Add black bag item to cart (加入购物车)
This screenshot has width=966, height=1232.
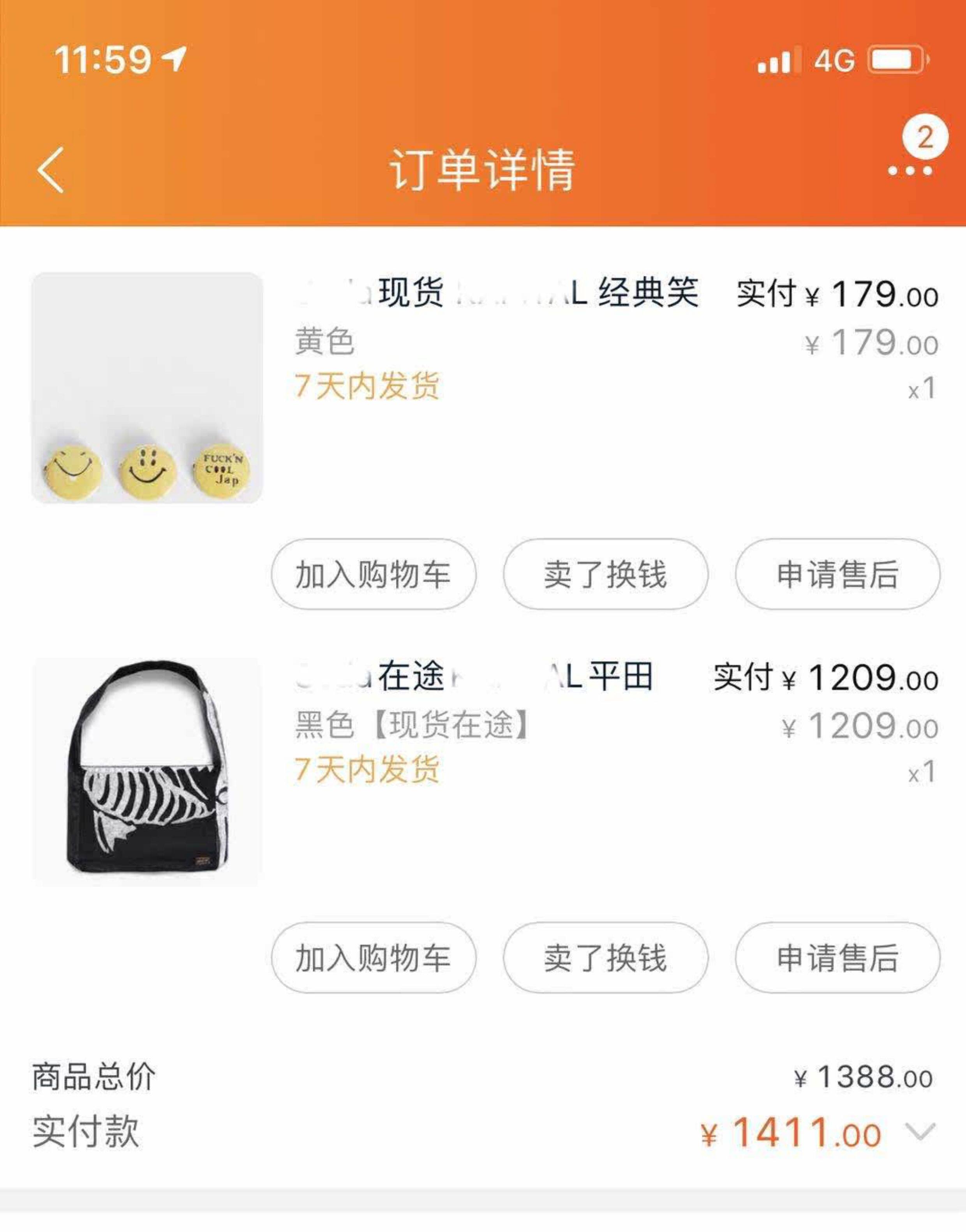[373, 957]
